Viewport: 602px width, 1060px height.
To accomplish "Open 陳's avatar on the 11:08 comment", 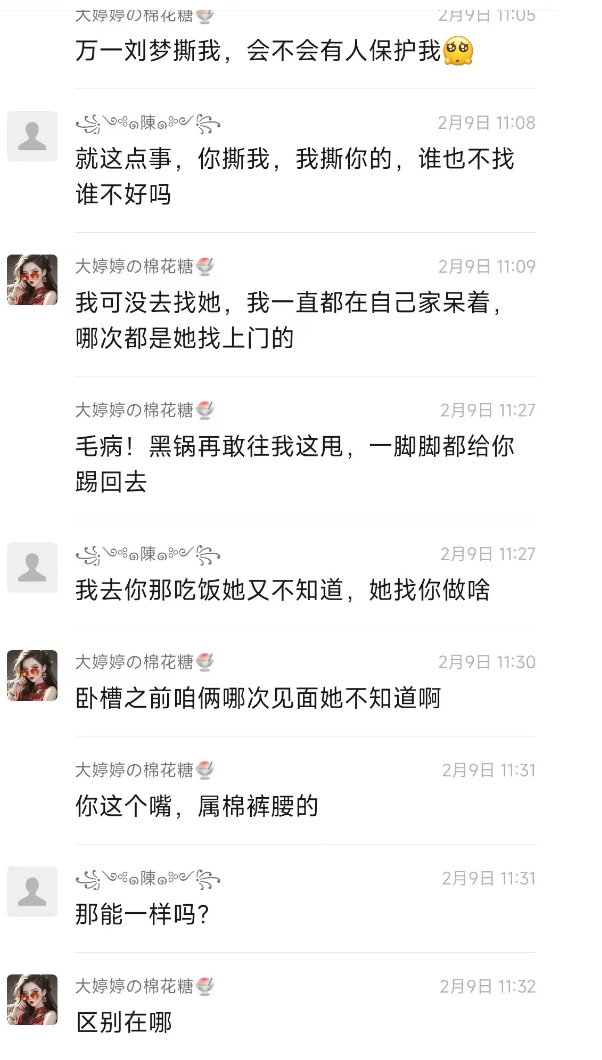I will (32, 136).
